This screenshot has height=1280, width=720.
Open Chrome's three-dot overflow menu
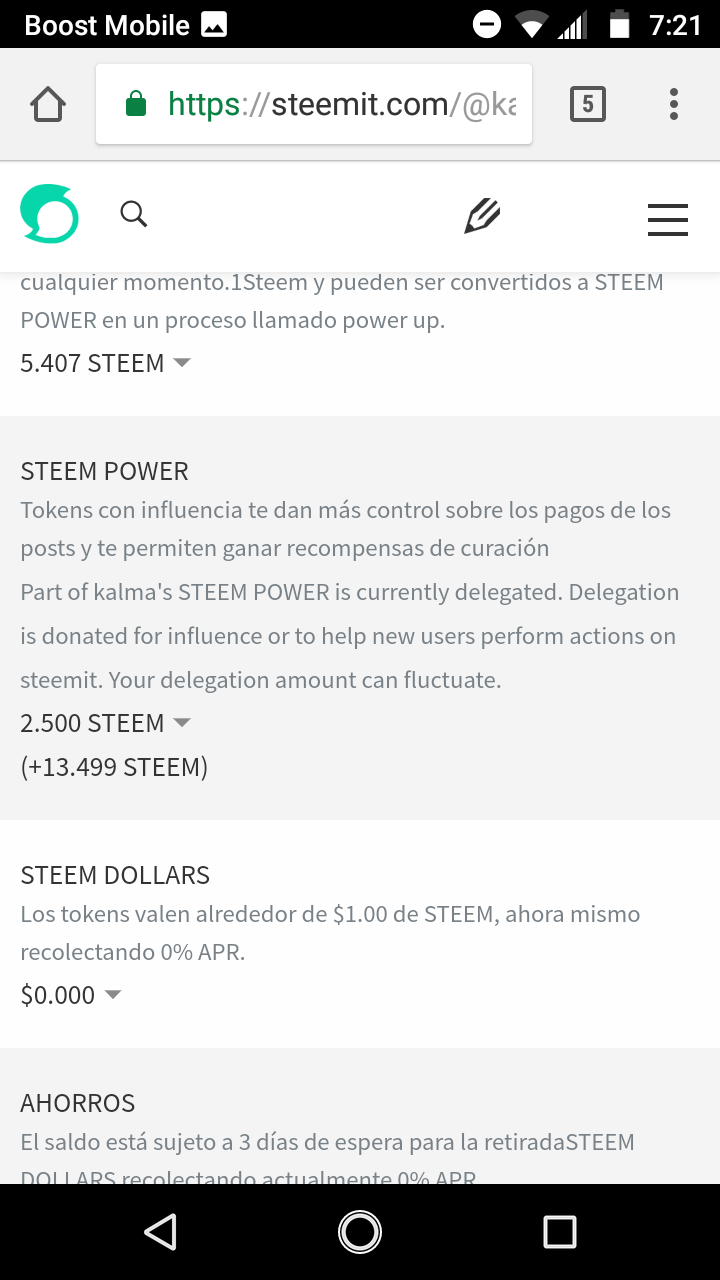(x=674, y=104)
